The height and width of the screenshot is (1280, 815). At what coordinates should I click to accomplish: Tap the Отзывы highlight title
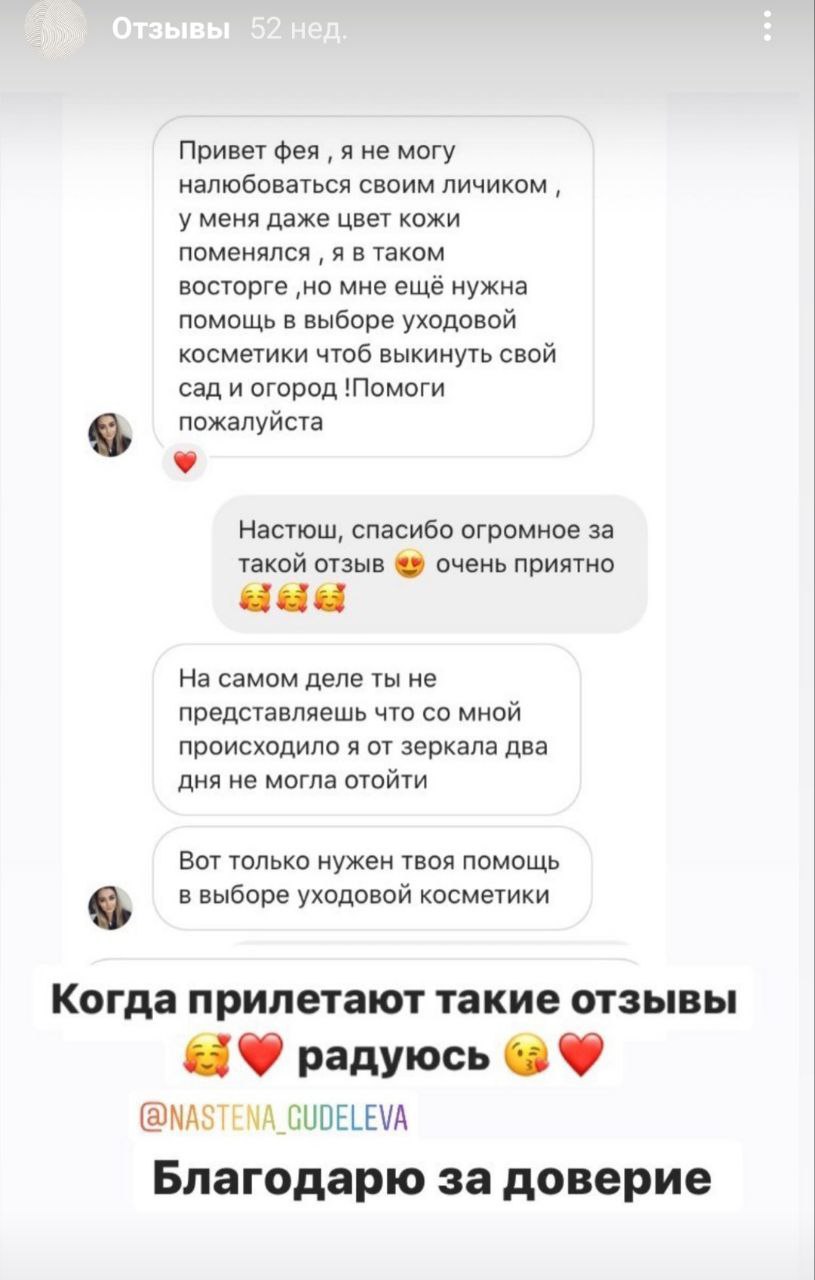pyautogui.click(x=171, y=30)
